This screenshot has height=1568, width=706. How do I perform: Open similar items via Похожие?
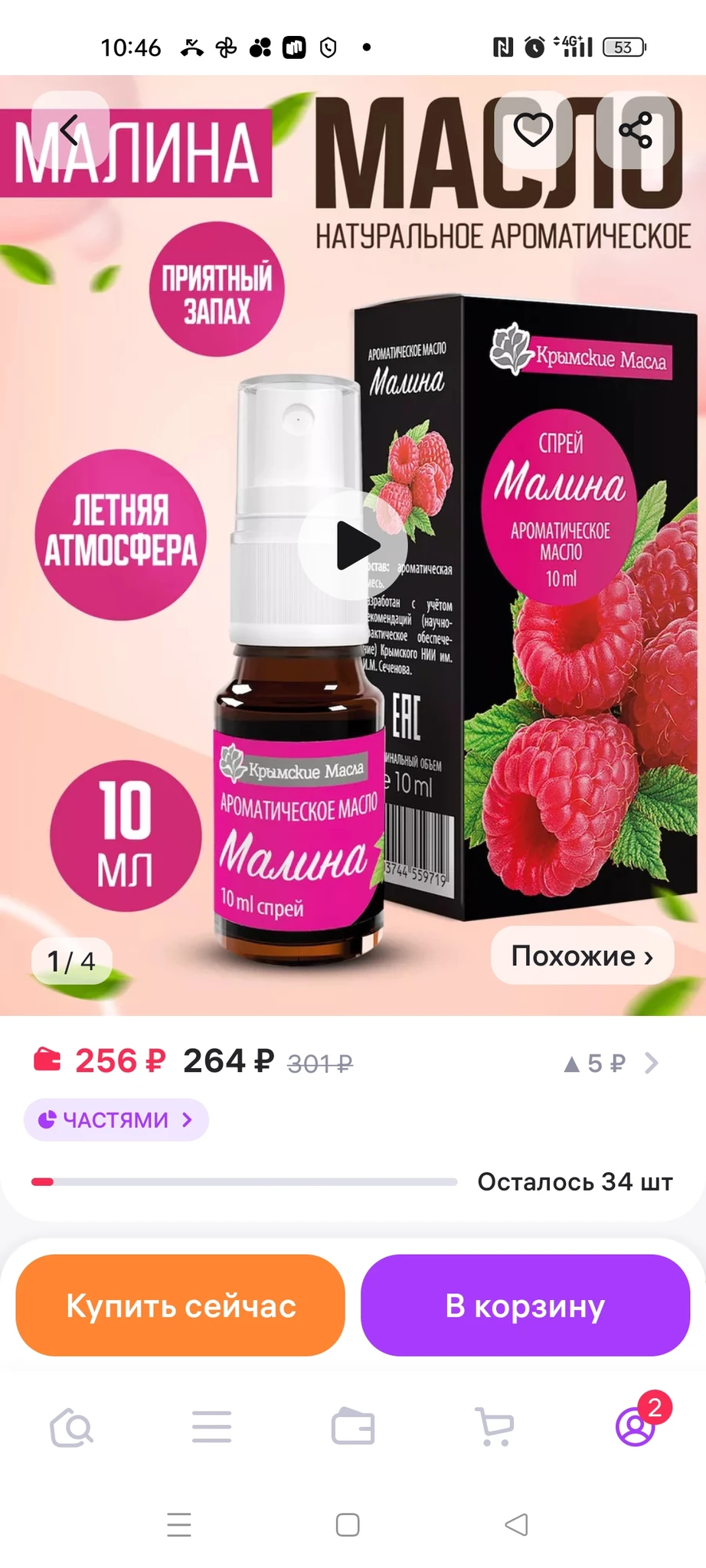(582, 955)
